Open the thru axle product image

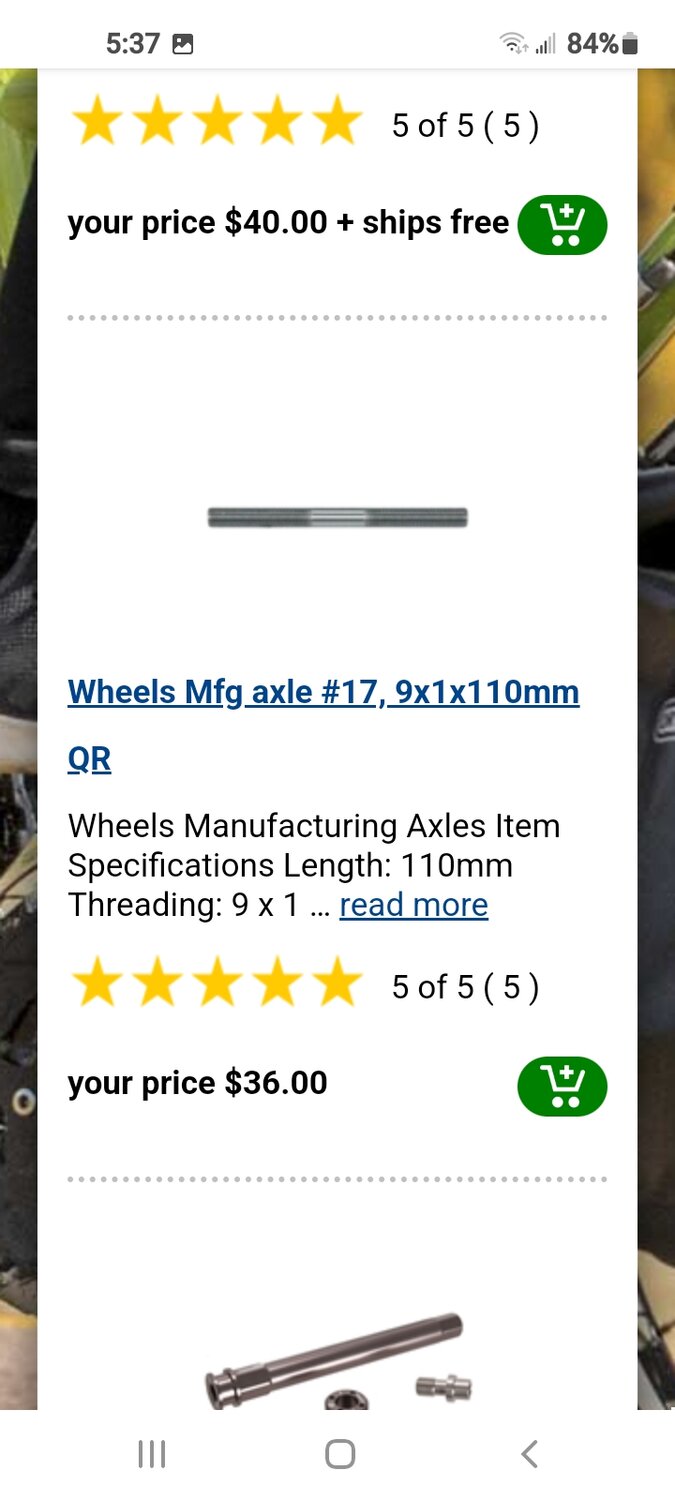[337, 1362]
